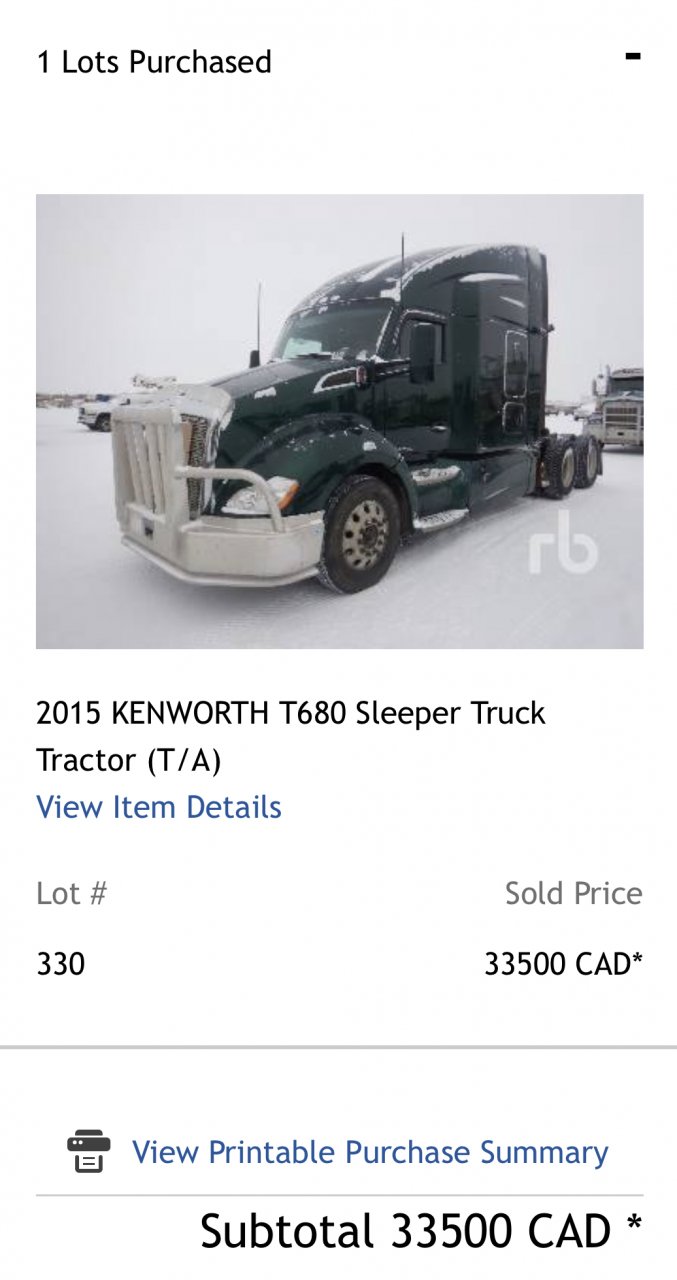This screenshot has width=677, height=1280.
Task: Open View Item Details link
Action: pos(159,807)
